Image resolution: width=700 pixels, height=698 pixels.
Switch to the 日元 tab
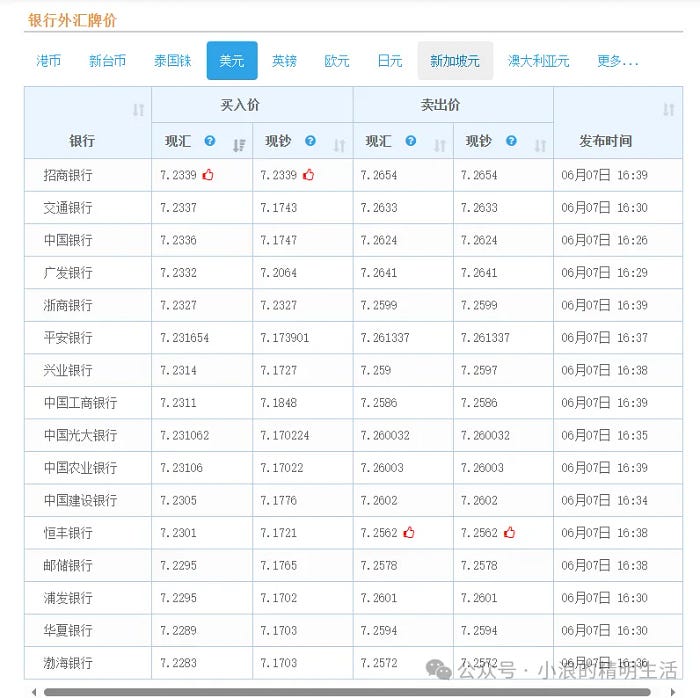click(390, 61)
